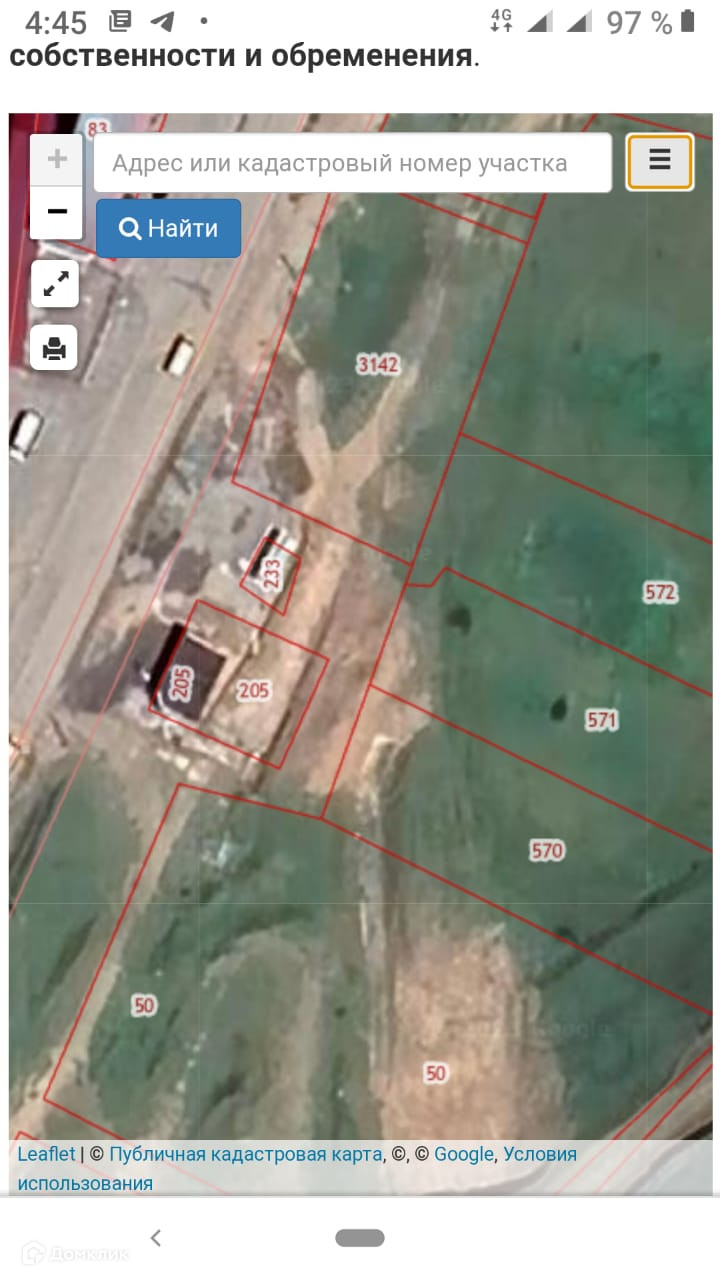The image size is (720, 1280).
Task: Open the Публичная кадастровая карта link
Action: pos(245,1154)
